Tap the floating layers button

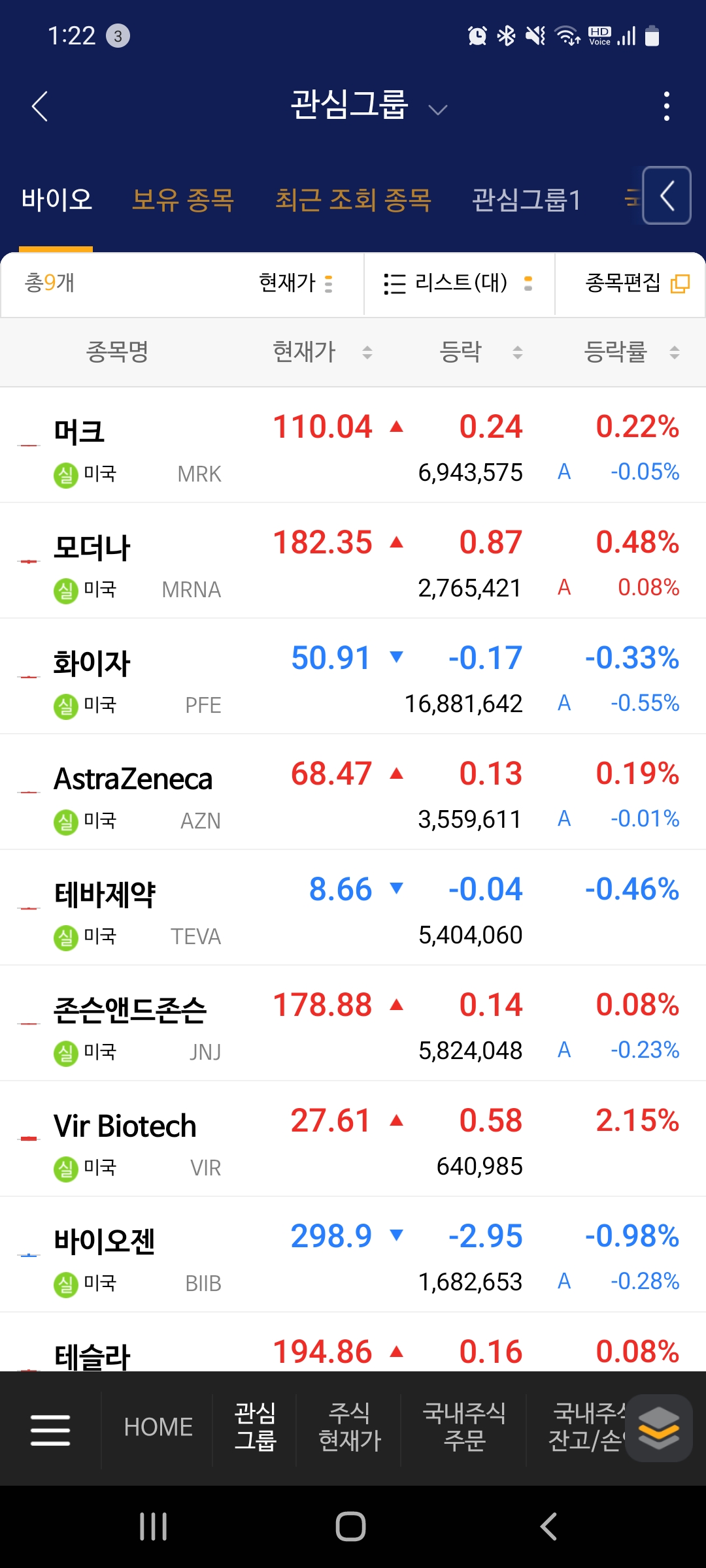coord(658,1428)
